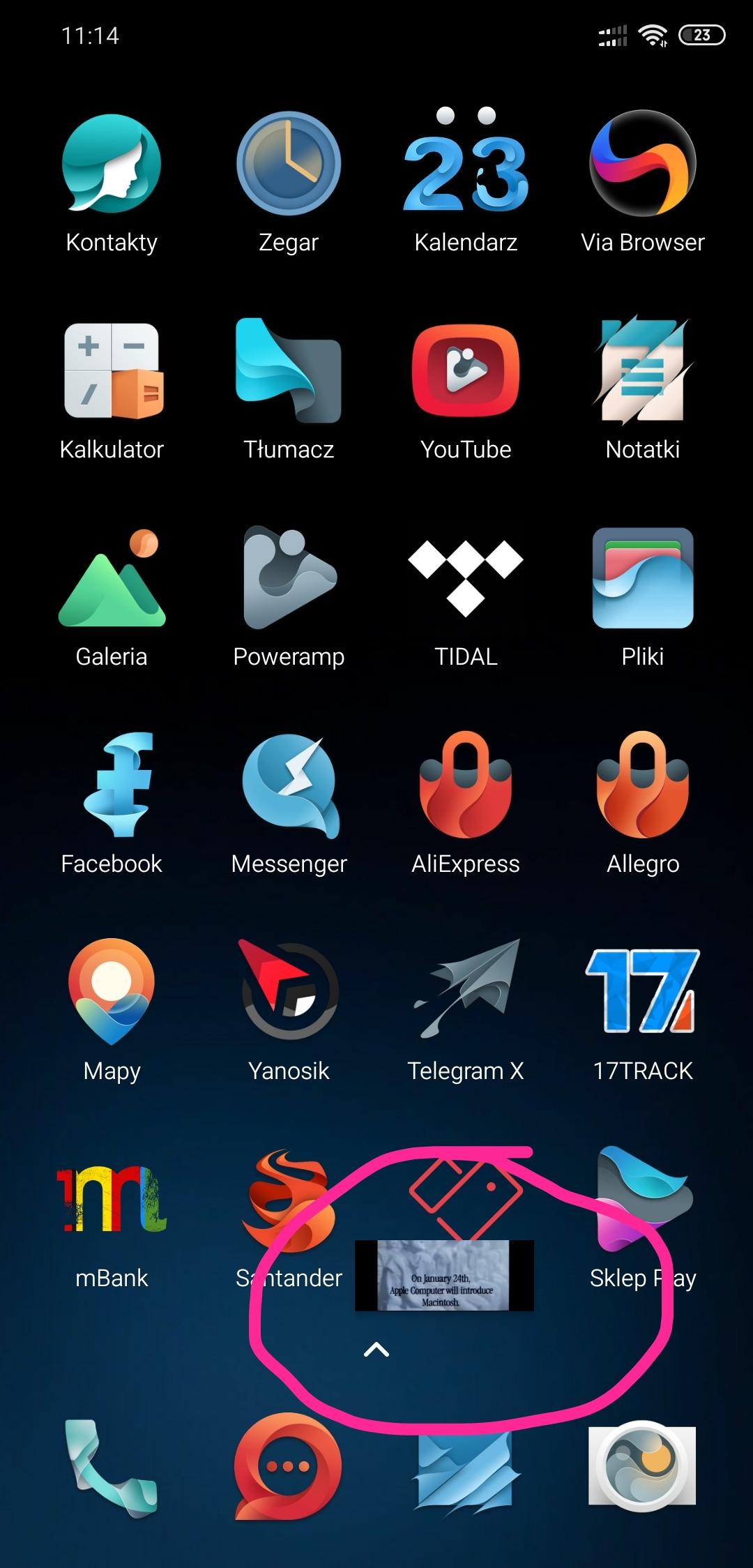The width and height of the screenshot is (753, 1568).
Task: Open Messenger app
Action: (x=289, y=786)
